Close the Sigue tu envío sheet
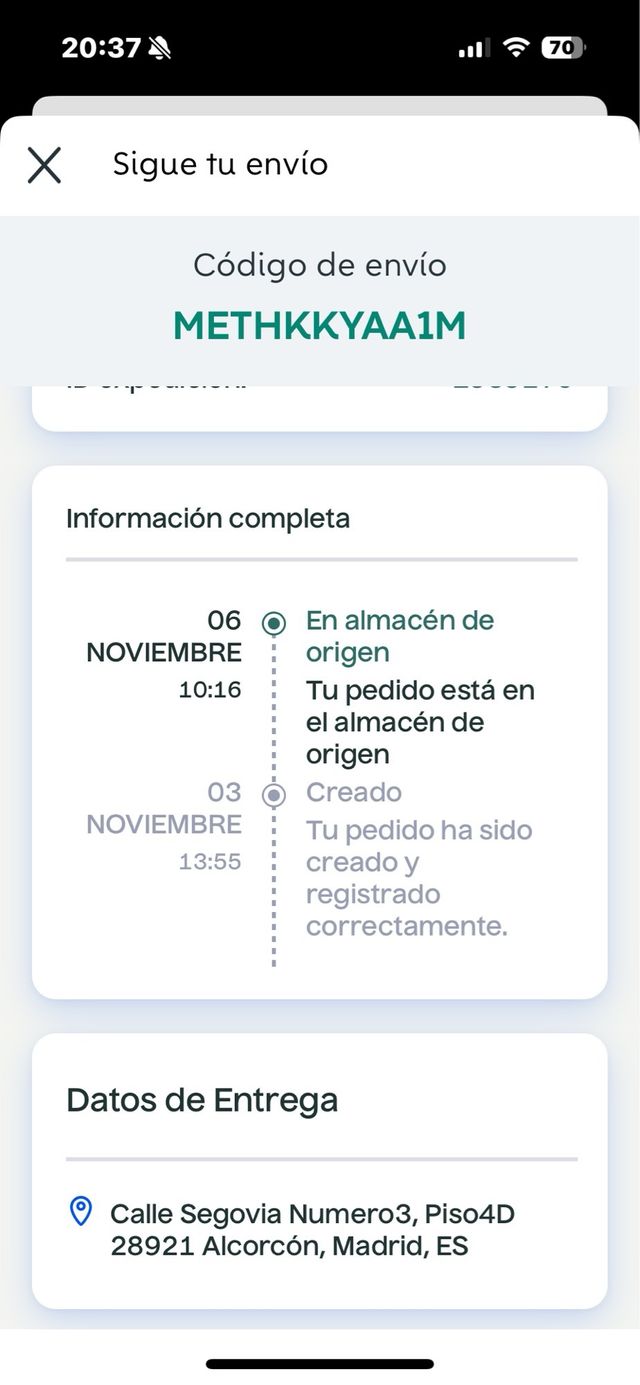This screenshot has height=1385, width=640. pyautogui.click(x=44, y=165)
